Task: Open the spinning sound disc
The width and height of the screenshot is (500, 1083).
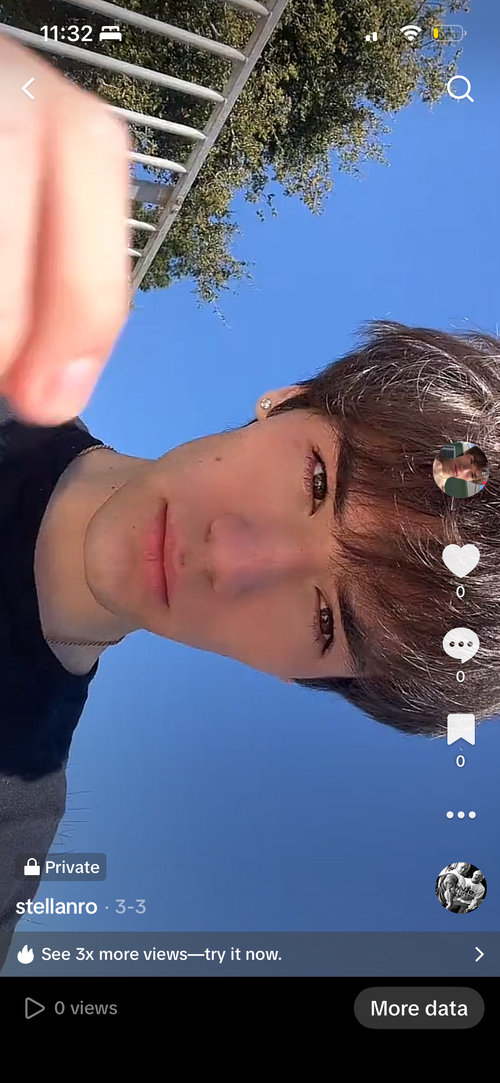Action: (x=461, y=888)
